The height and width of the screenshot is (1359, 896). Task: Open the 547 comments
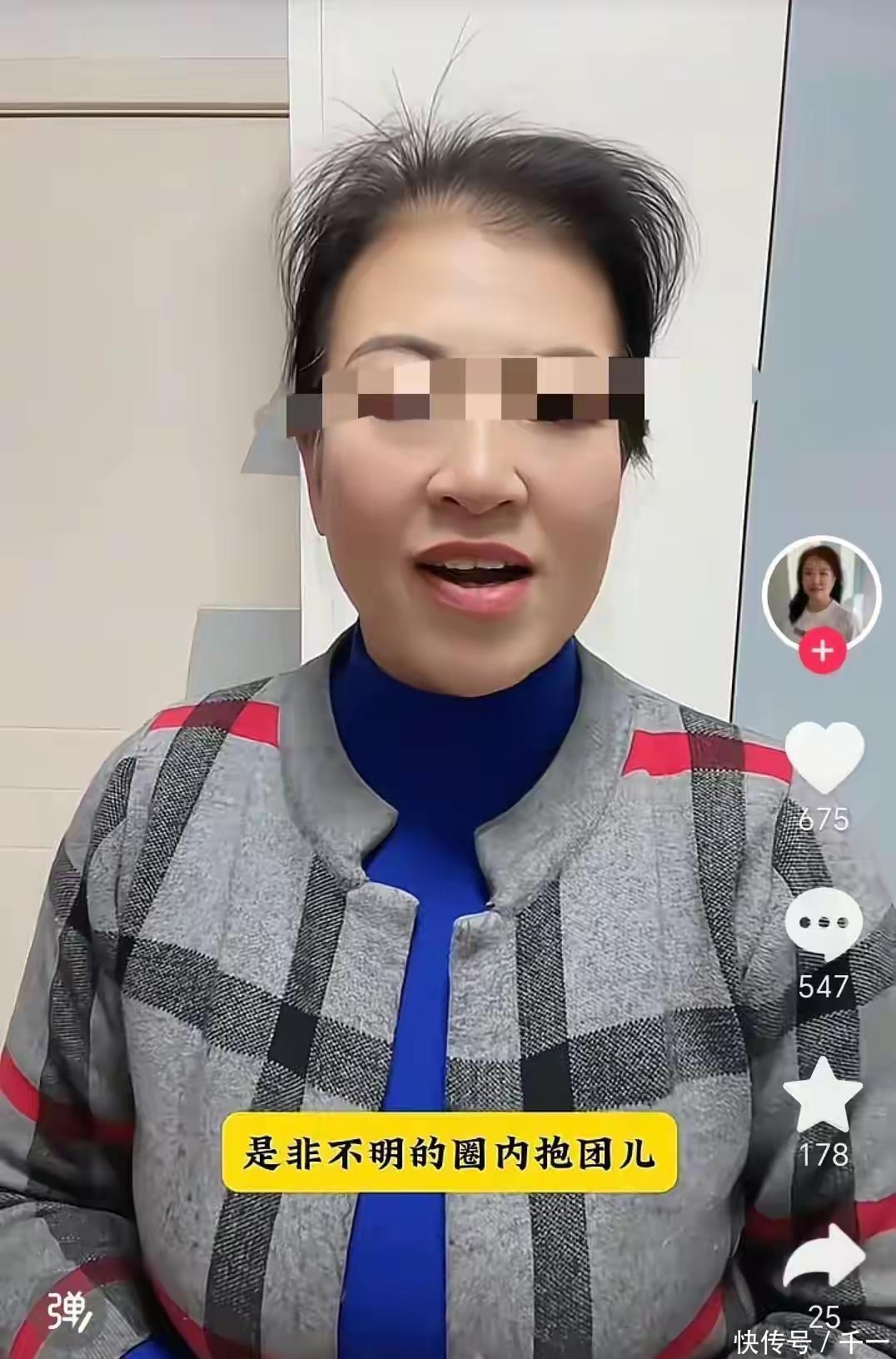pos(824,923)
